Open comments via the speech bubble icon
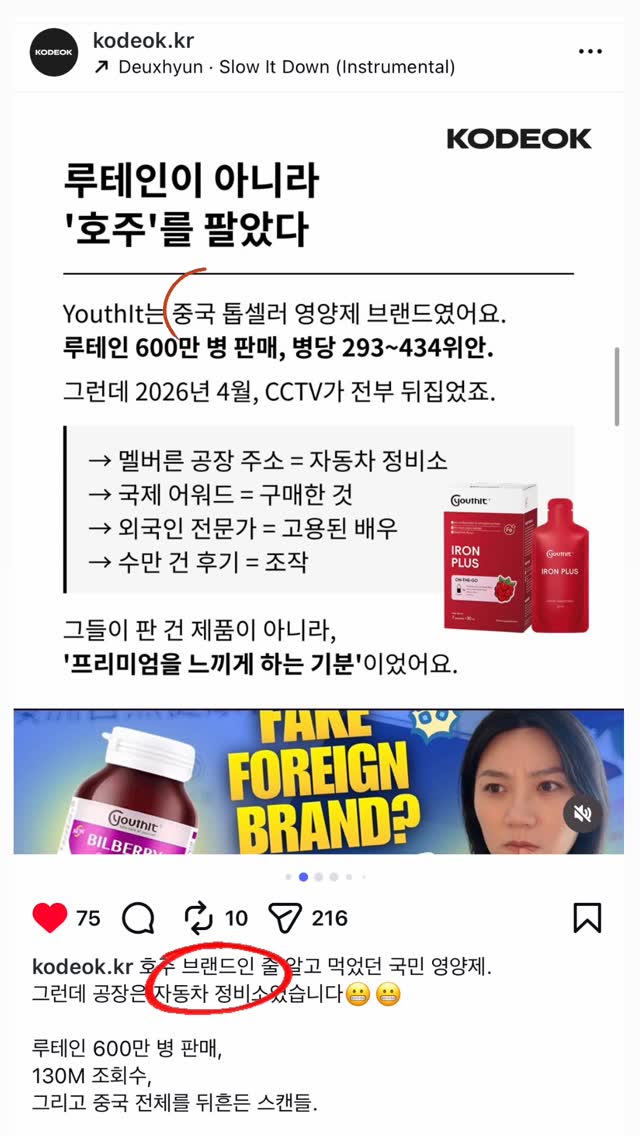The width and height of the screenshot is (640, 1136). pyautogui.click(x=138, y=919)
